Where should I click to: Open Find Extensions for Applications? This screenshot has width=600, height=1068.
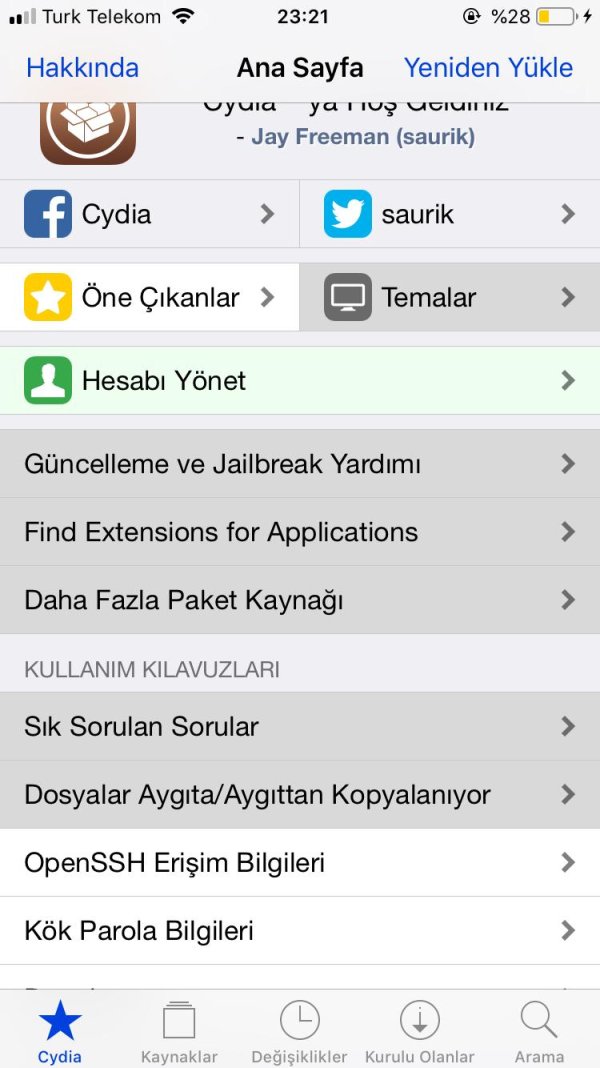(300, 532)
